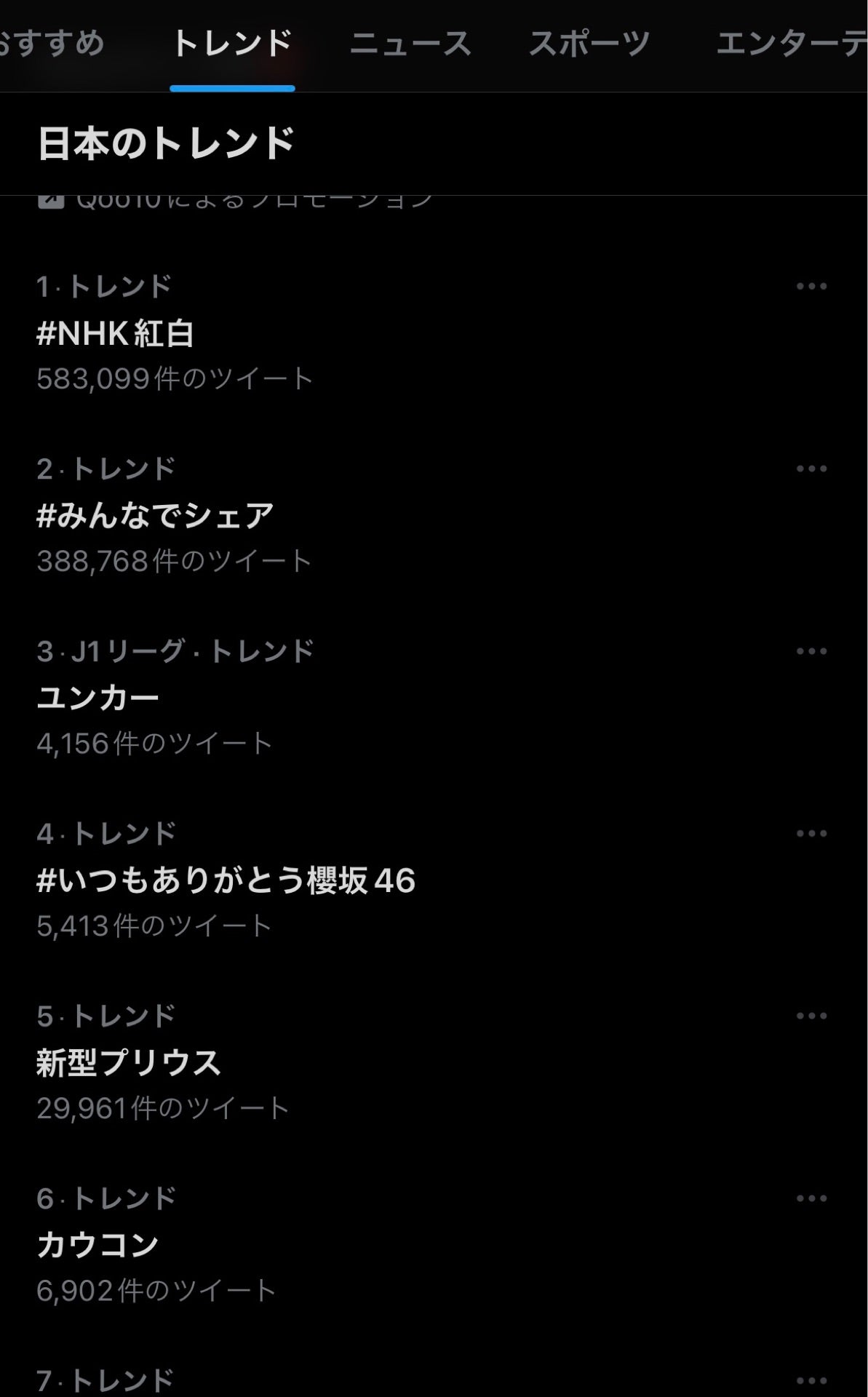868x1397 pixels.
Task: View the 新型プリウス trend
Action: coord(128,1064)
